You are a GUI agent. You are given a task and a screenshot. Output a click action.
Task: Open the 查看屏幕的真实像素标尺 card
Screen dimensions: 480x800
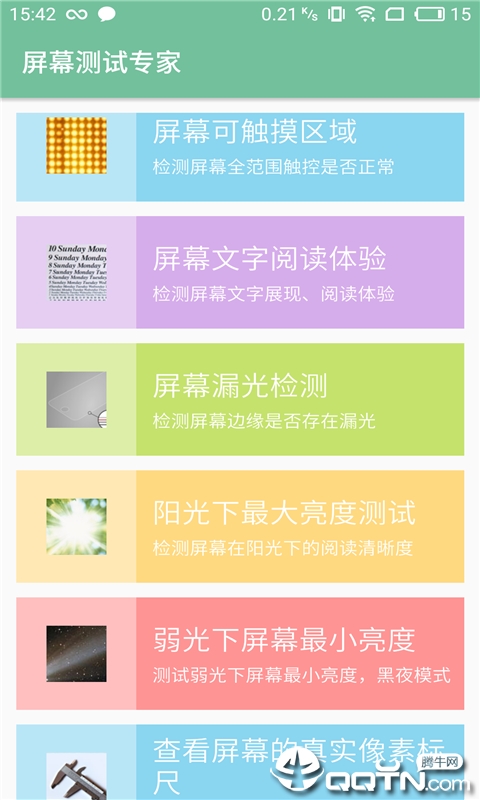pos(240,762)
